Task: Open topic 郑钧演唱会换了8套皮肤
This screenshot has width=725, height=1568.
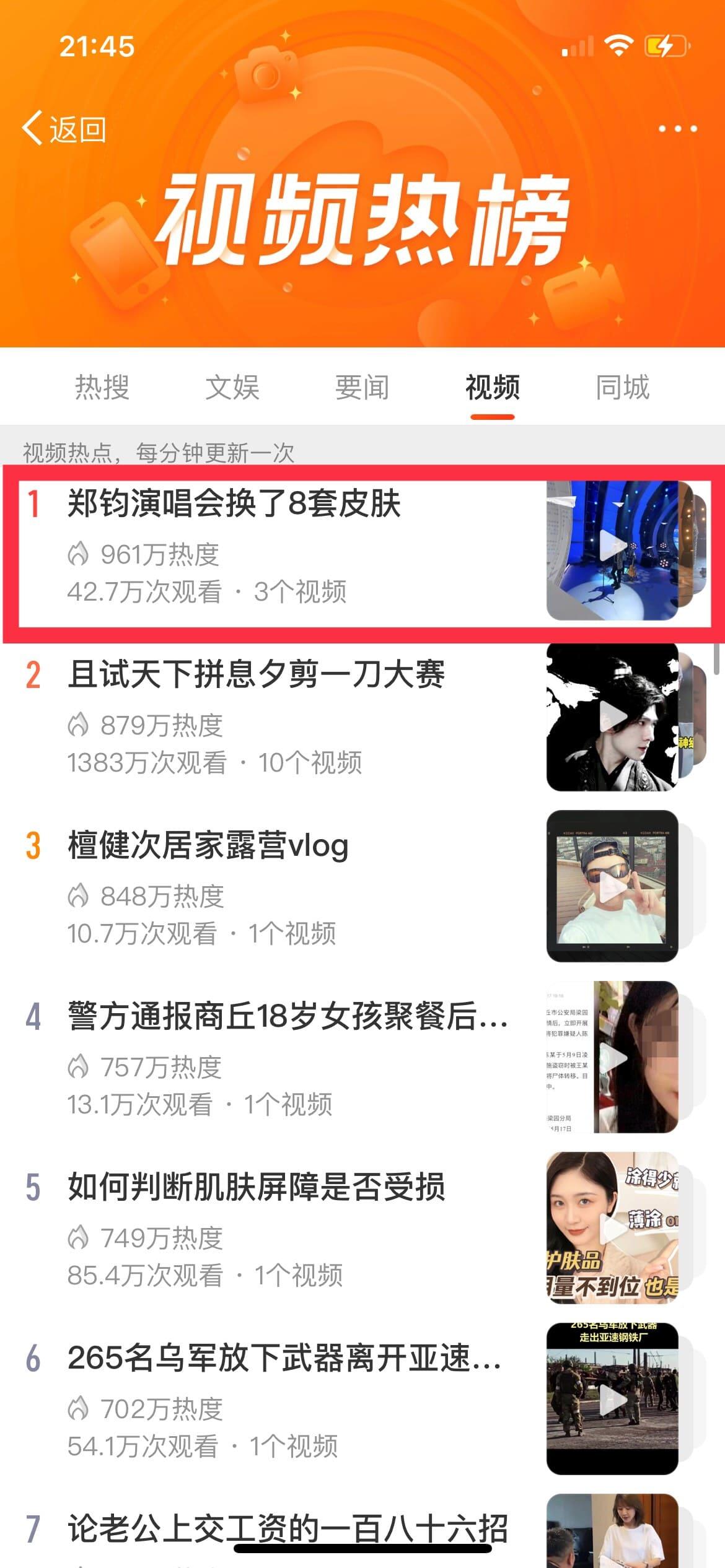Action: point(234,503)
